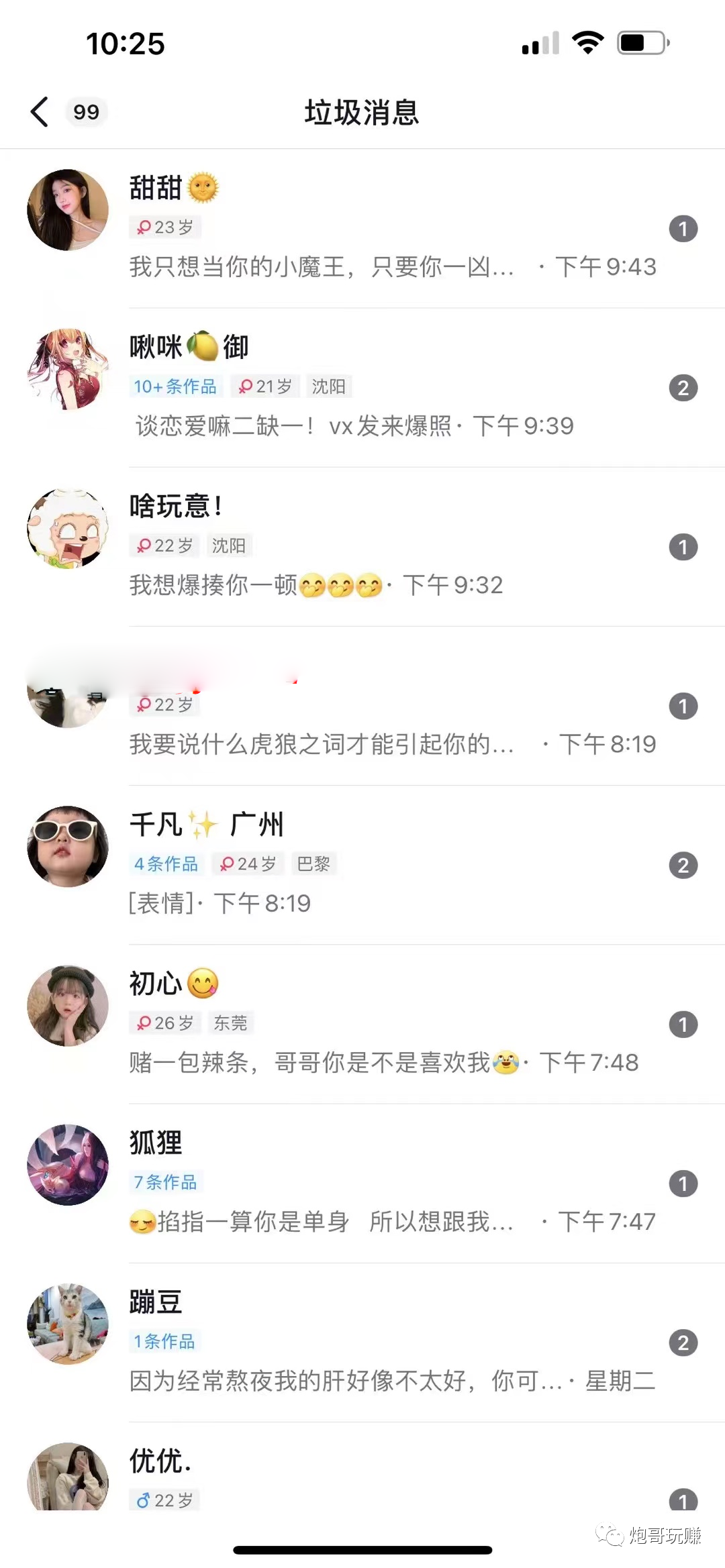Viewport: 725px width, 1568px height.
Task: Open 蹦豆's cat avatar
Action: tap(67, 1325)
